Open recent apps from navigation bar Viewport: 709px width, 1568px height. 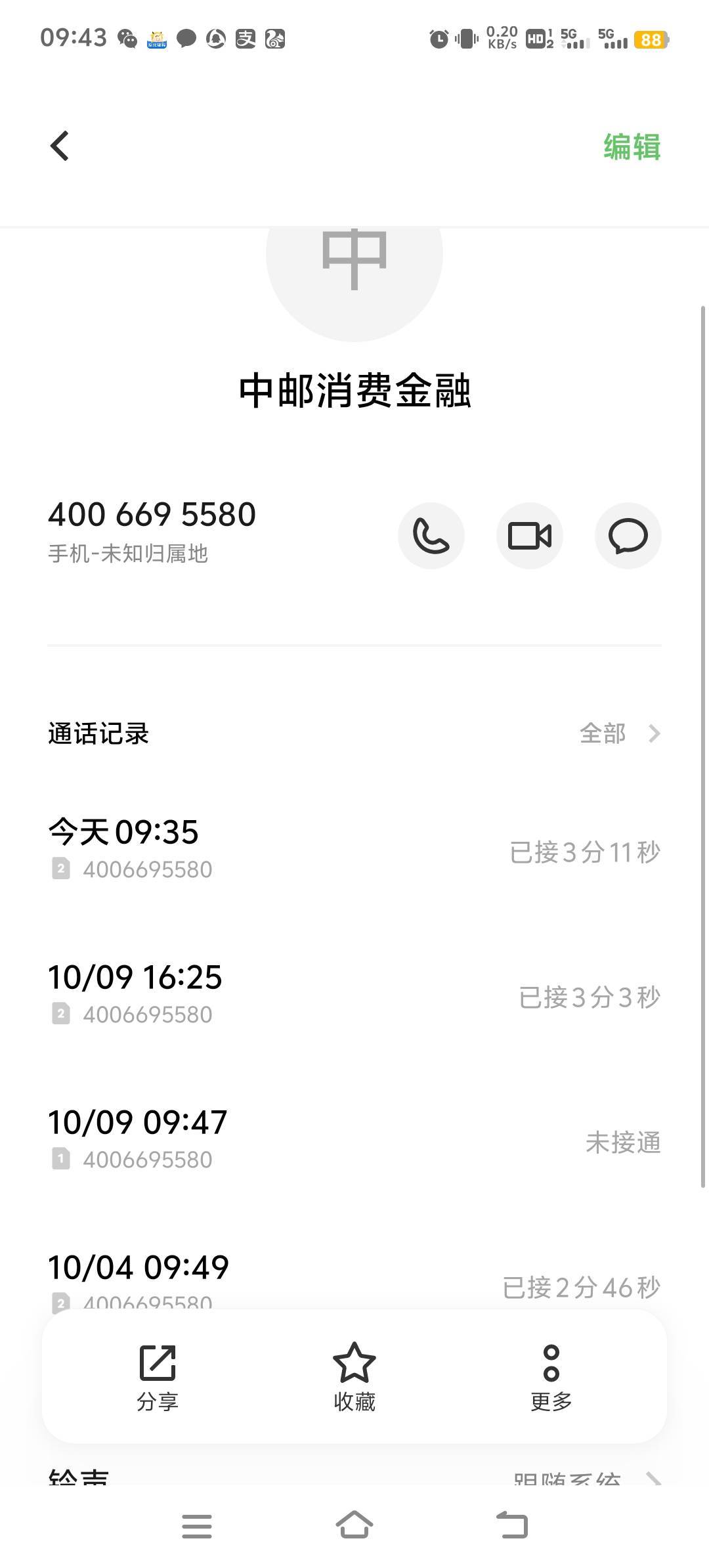click(197, 1526)
